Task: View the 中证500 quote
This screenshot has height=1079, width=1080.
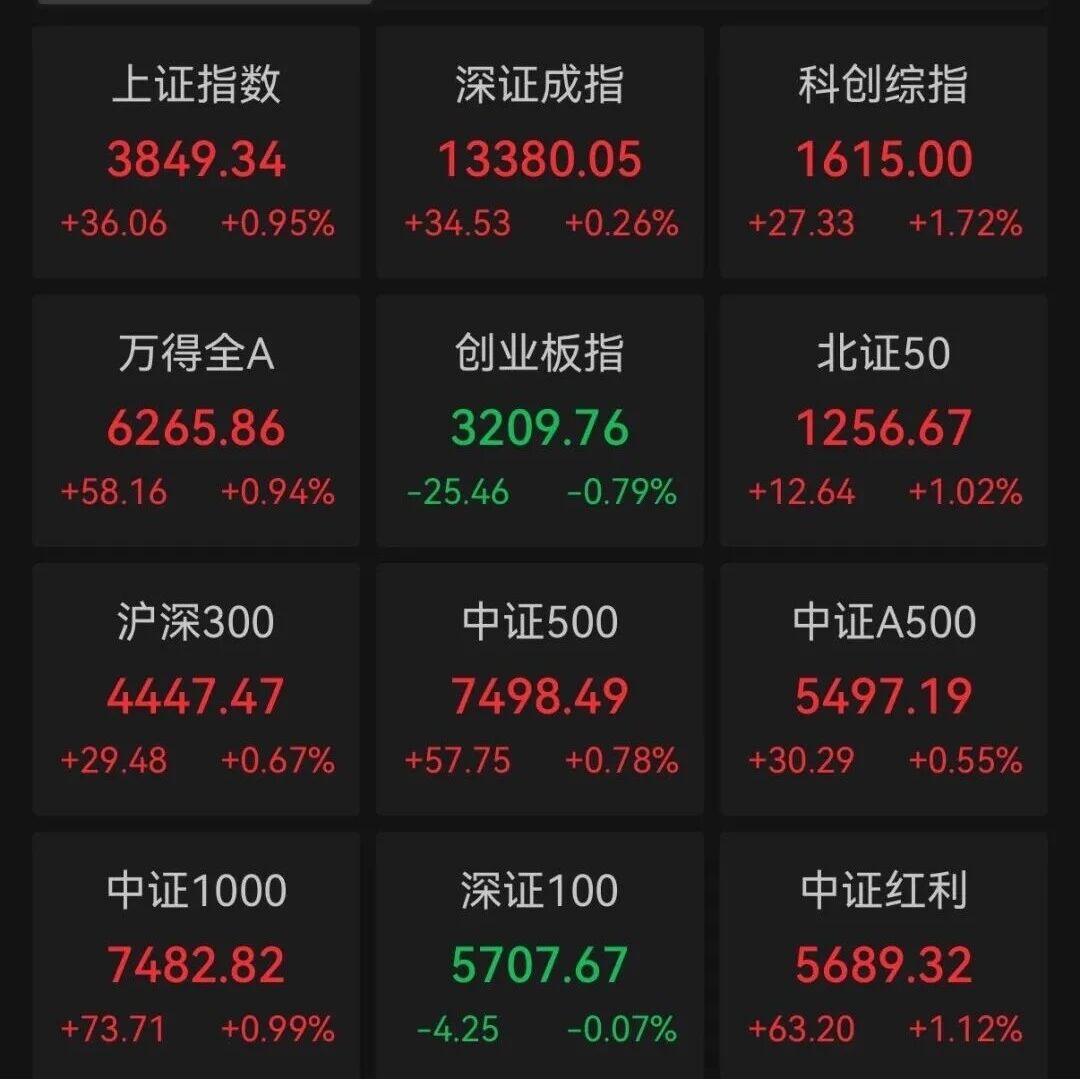Action: click(x=540, y=690)
